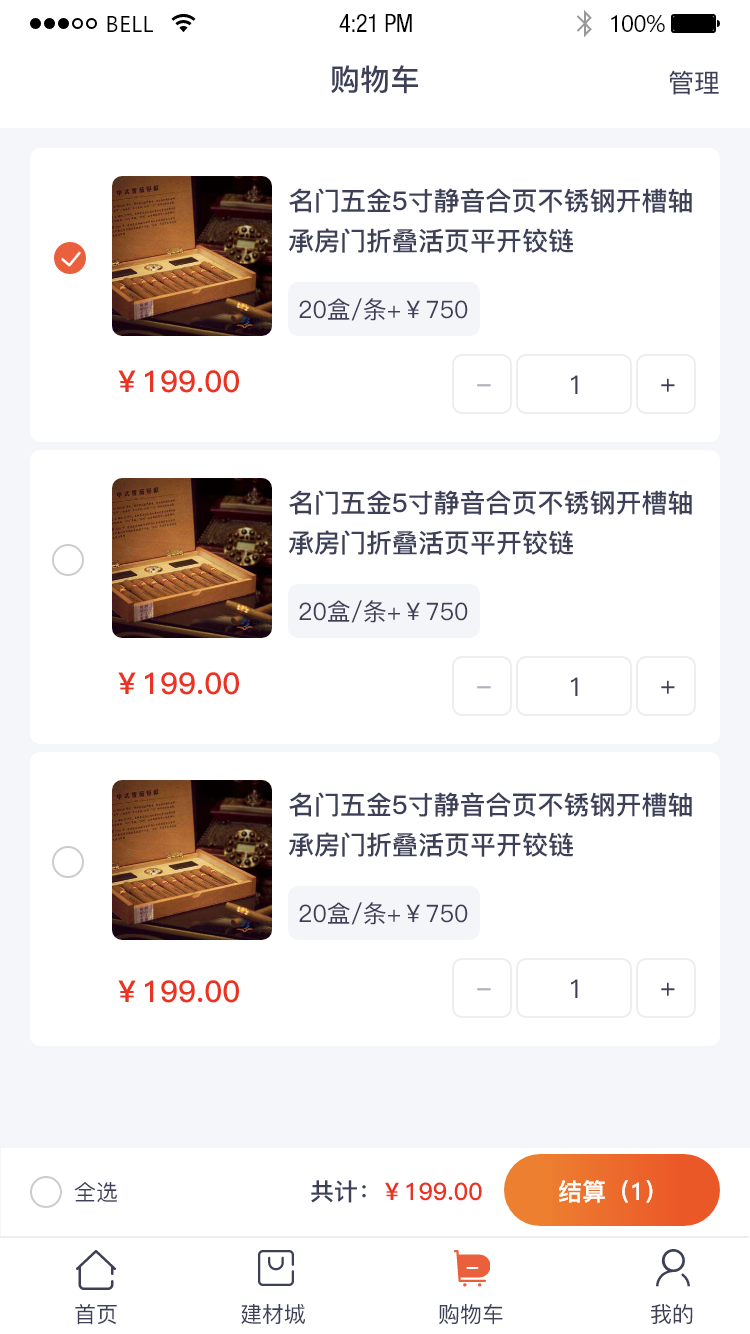Tap the plus button on the third item
The height and width of the screenshot is (1334, 750).
(666, 988)
